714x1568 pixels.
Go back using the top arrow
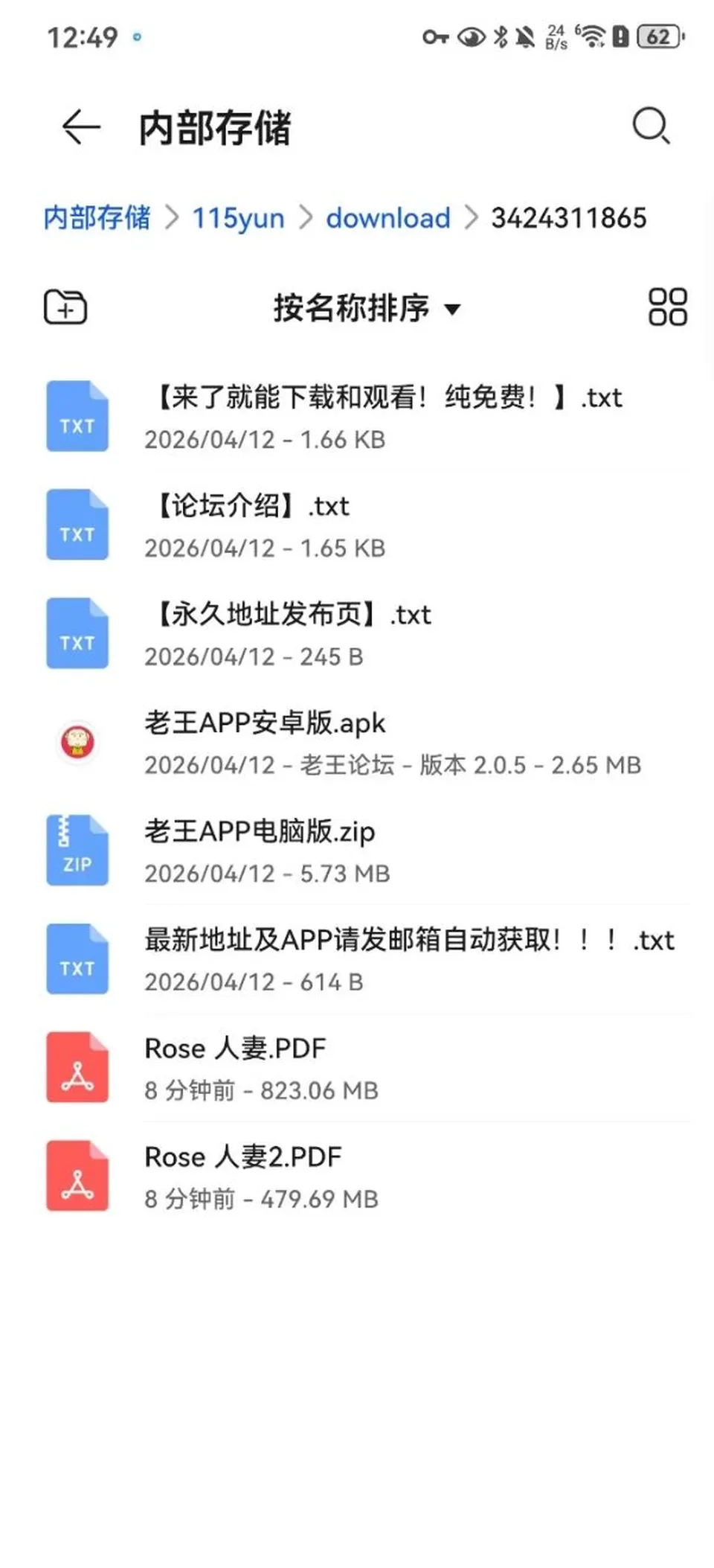pos(81,127)
